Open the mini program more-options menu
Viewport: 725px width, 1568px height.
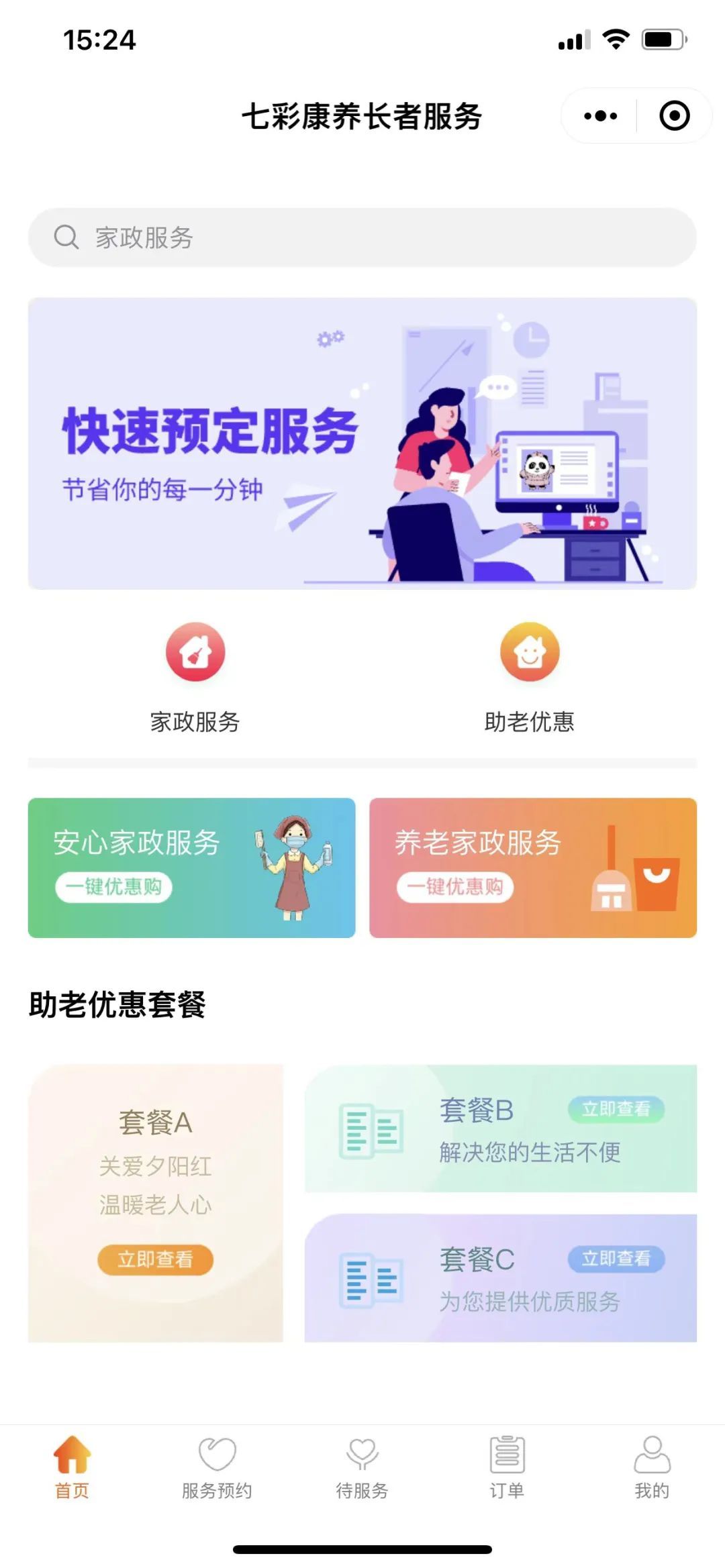point(600,116)
